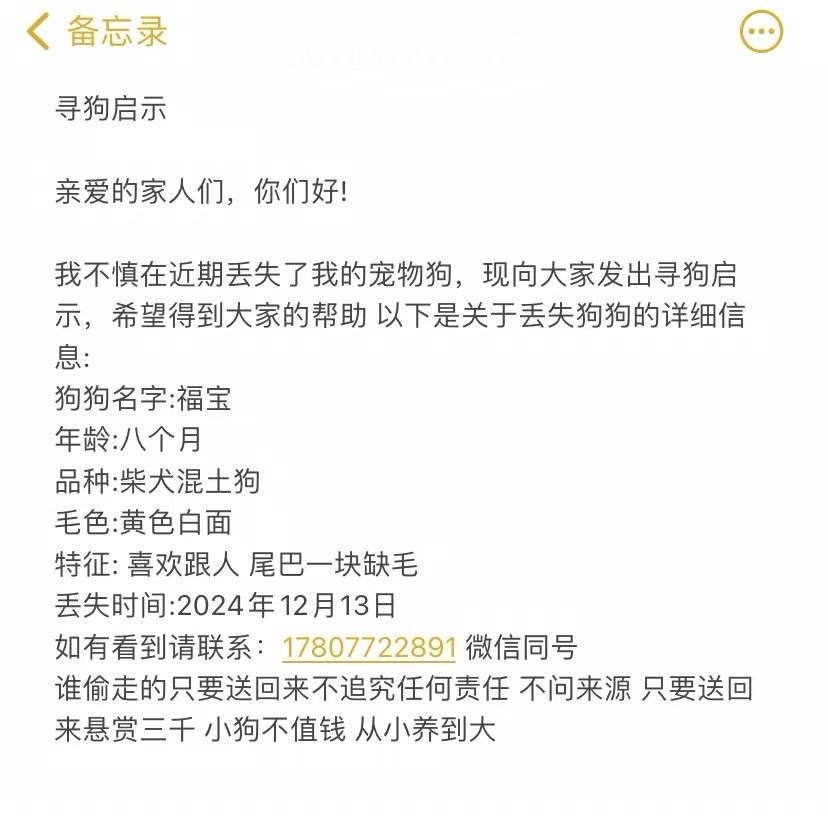Image resolution: width=828 pixels, height=824 pixels.
Task: Open the more options menu
Action: click(x=761, y=32)
